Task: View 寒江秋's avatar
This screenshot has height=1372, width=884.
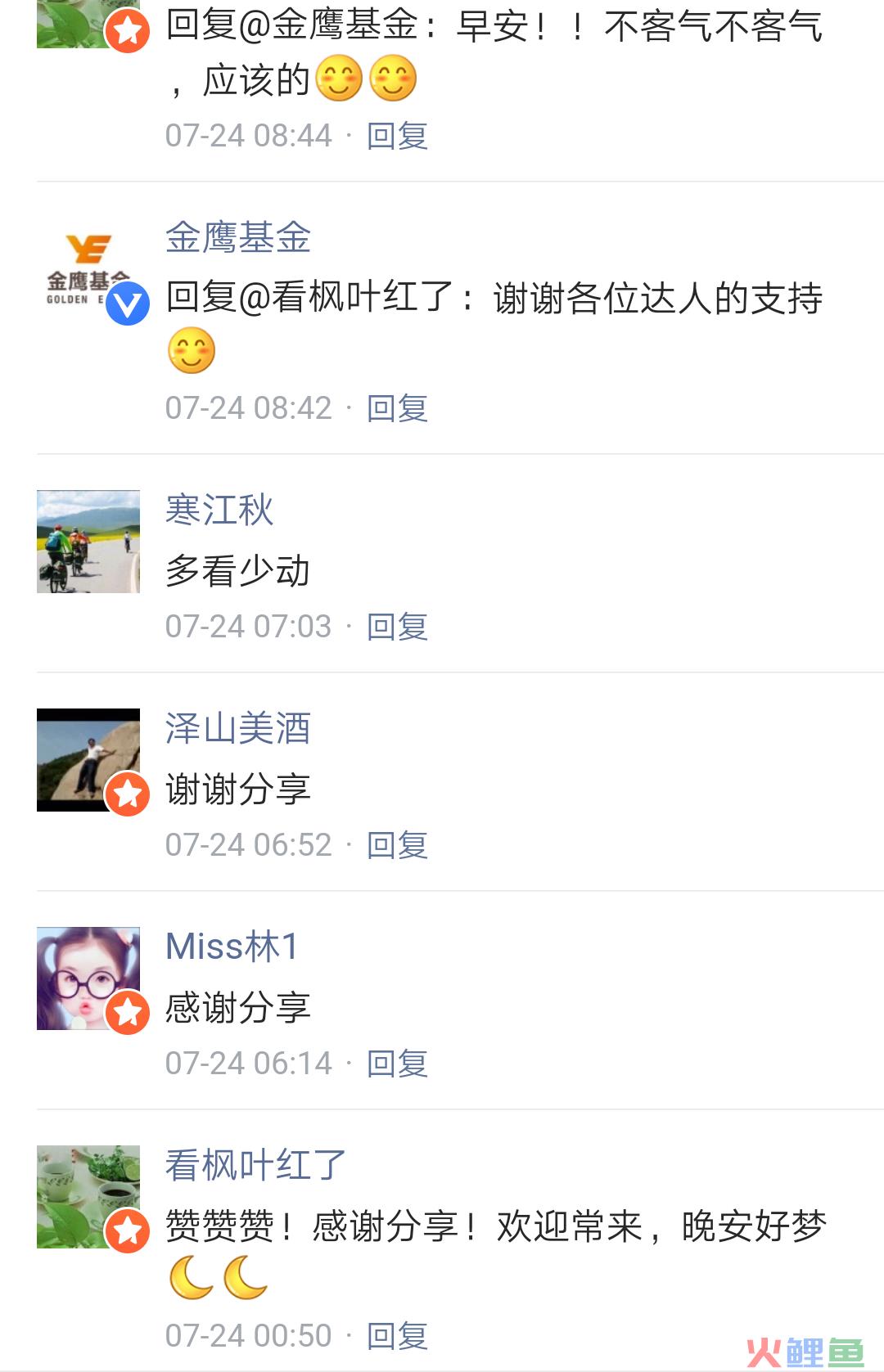Action: click(88, 542)
